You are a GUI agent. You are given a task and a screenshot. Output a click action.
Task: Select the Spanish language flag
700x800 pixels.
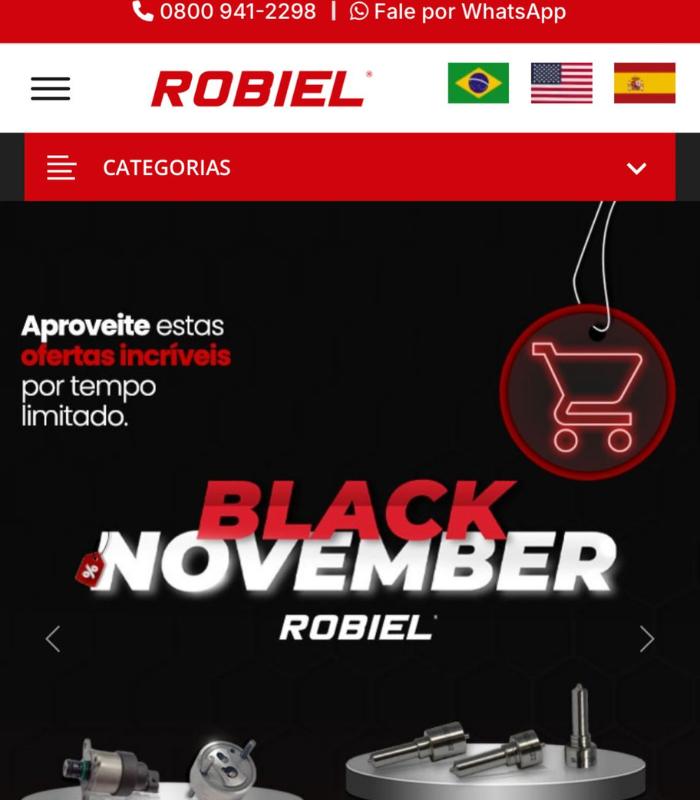644,83
